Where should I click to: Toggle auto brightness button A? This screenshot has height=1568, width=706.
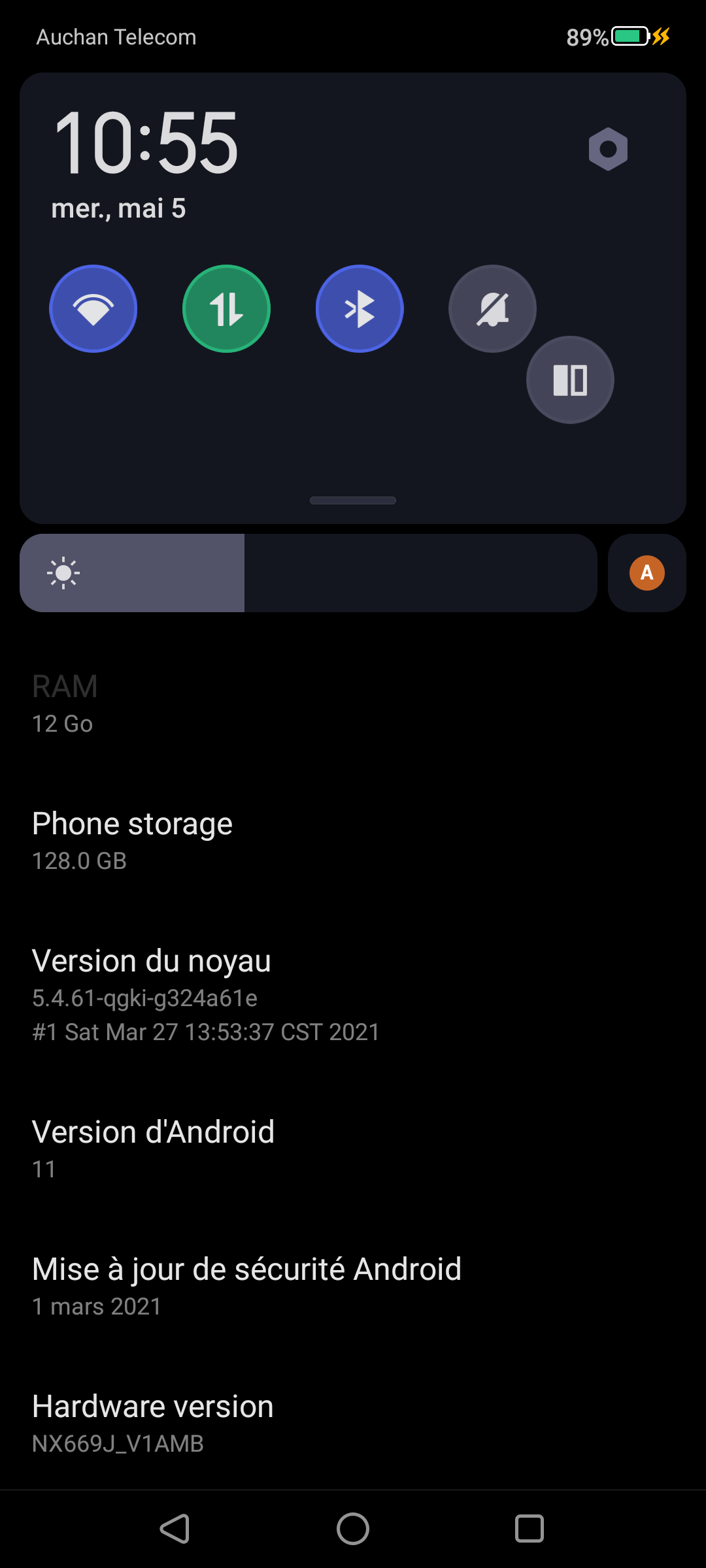pos(647,573)
